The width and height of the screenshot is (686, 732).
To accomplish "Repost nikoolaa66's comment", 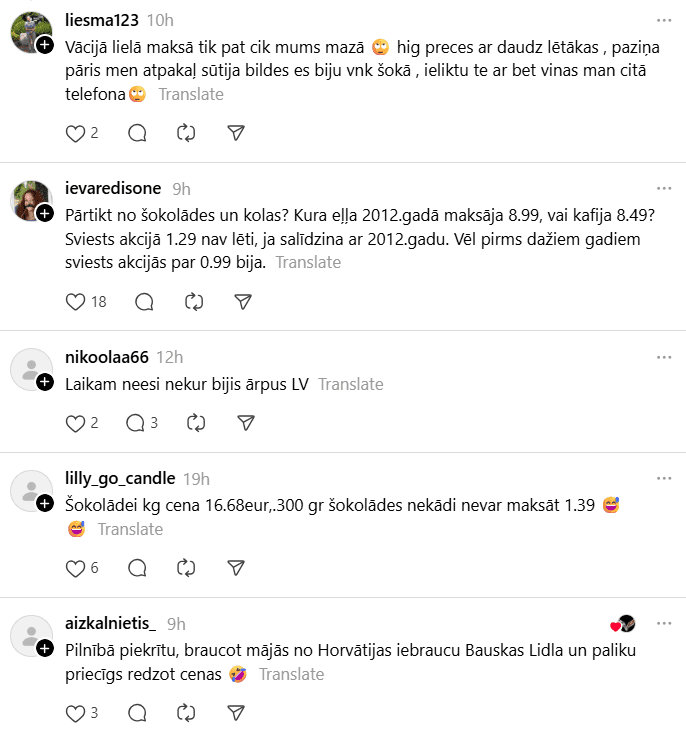I will click(x=196, y=423).
